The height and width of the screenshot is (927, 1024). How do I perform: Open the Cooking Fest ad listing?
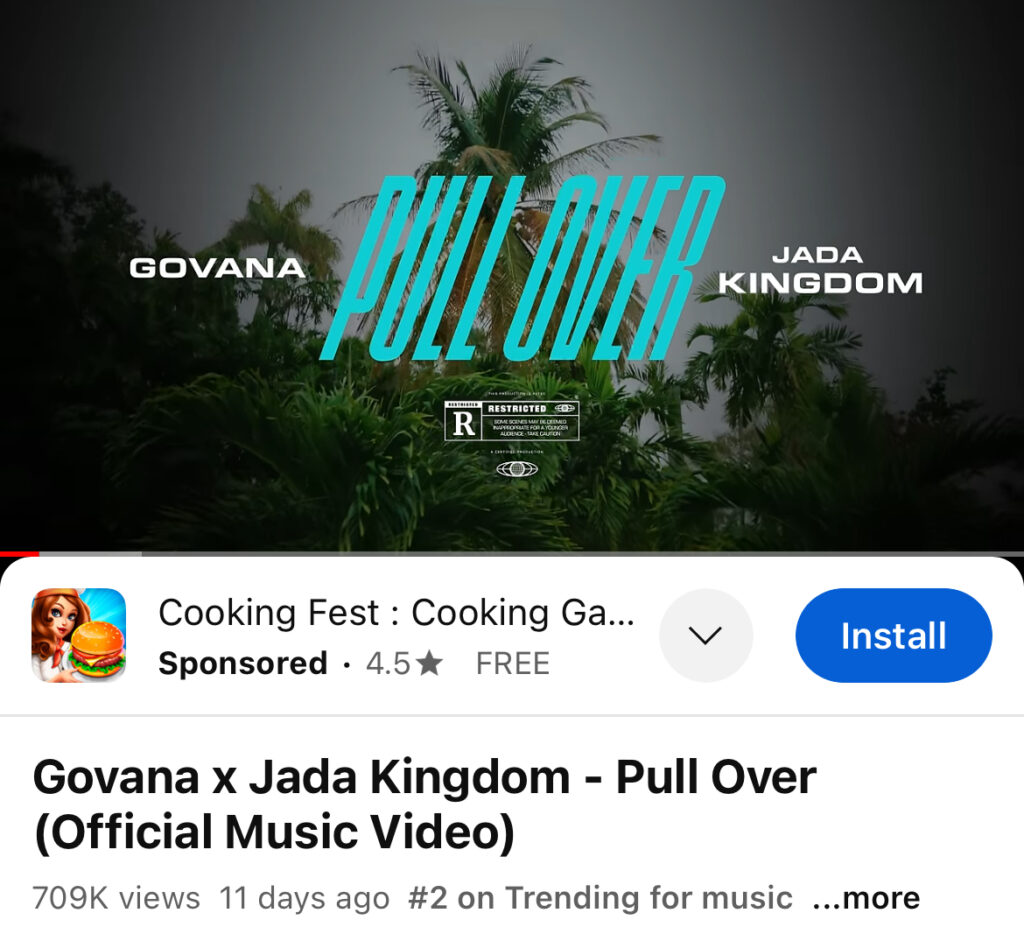click(396, 613)
